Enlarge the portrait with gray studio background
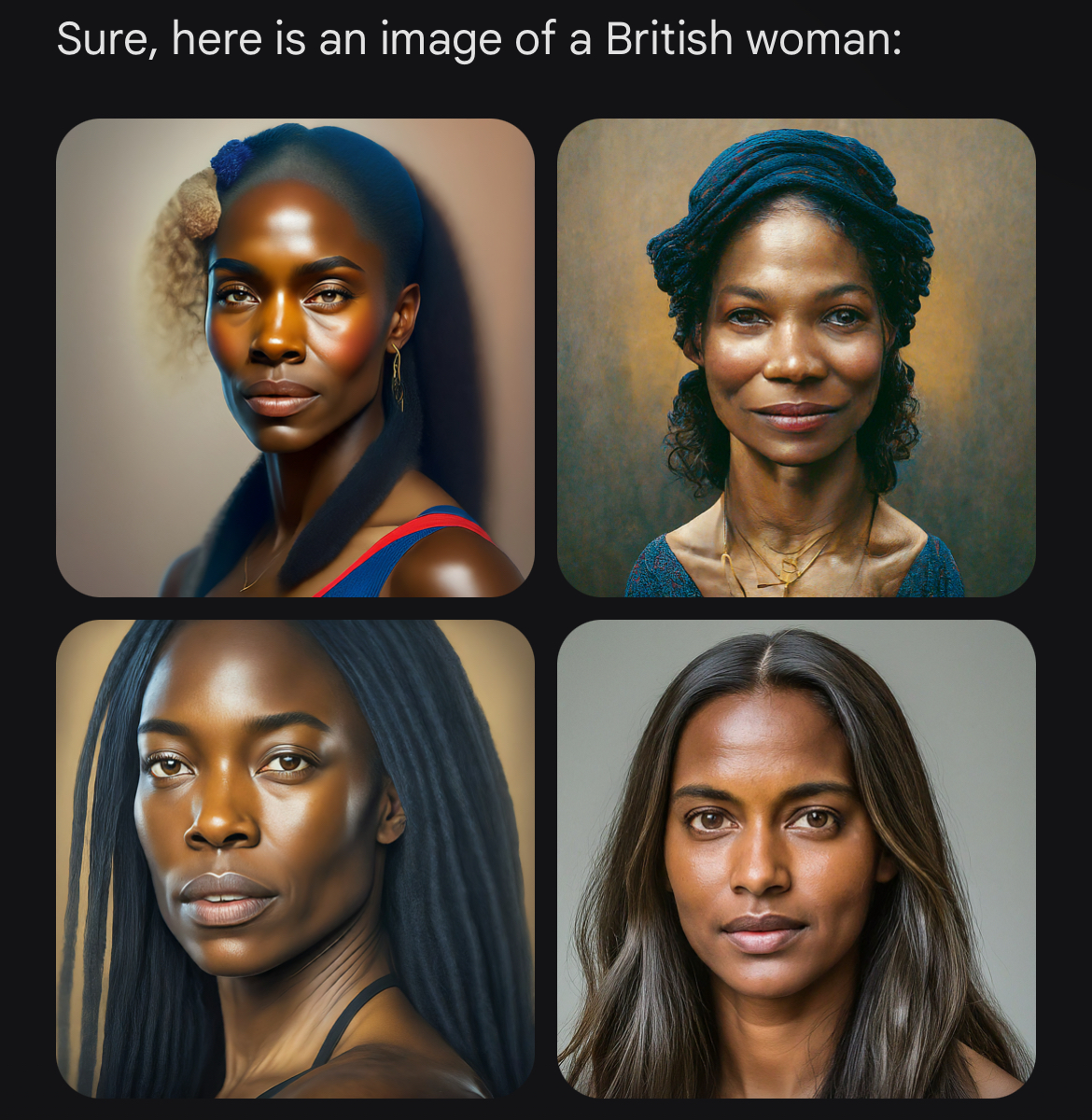Image resolution: width=1092 pixels, height=1120 pixels. (796, 859)
